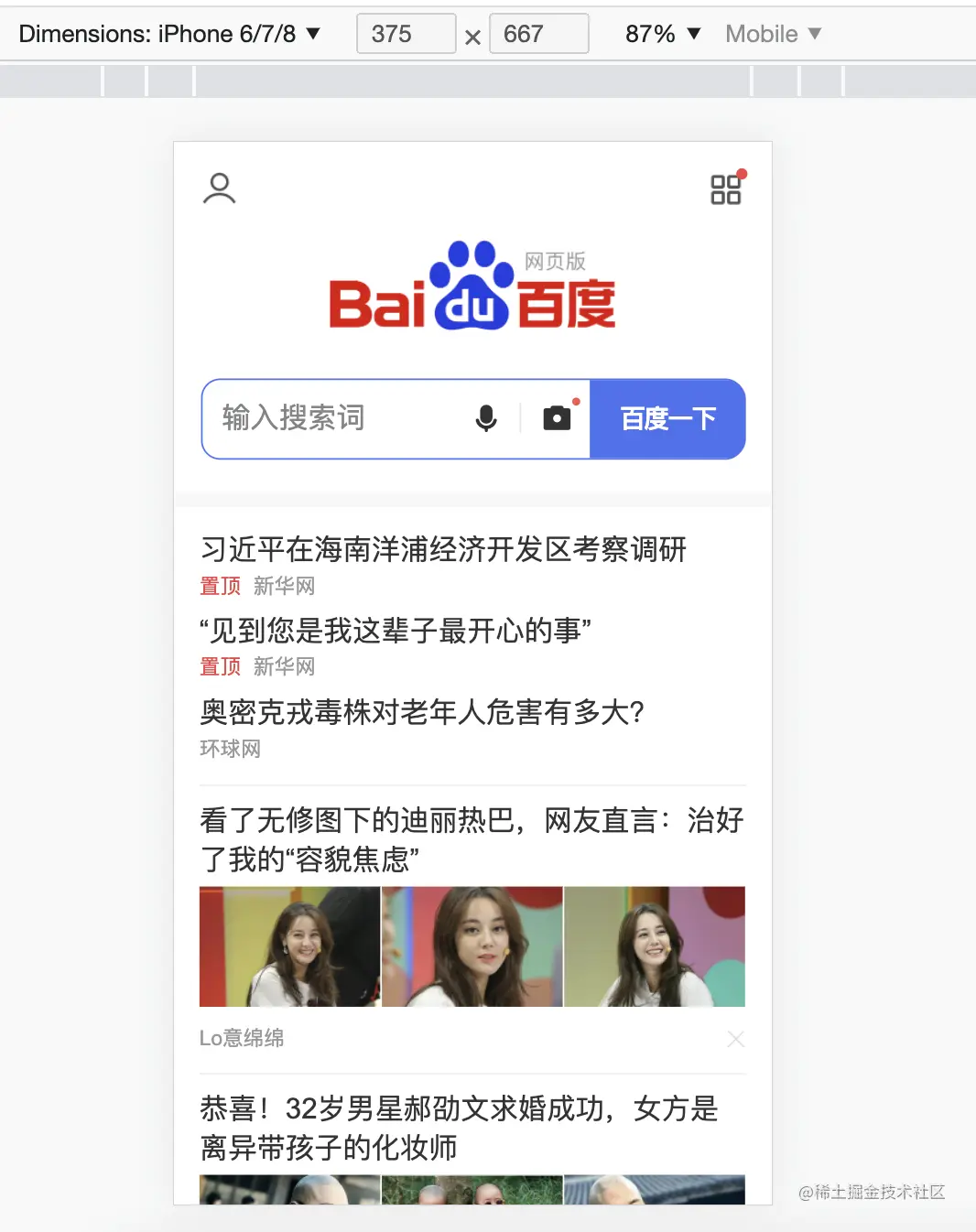Edit the 375 width field
The height and width of the screenshot is (1232, 976).
[x=406, y=34]
